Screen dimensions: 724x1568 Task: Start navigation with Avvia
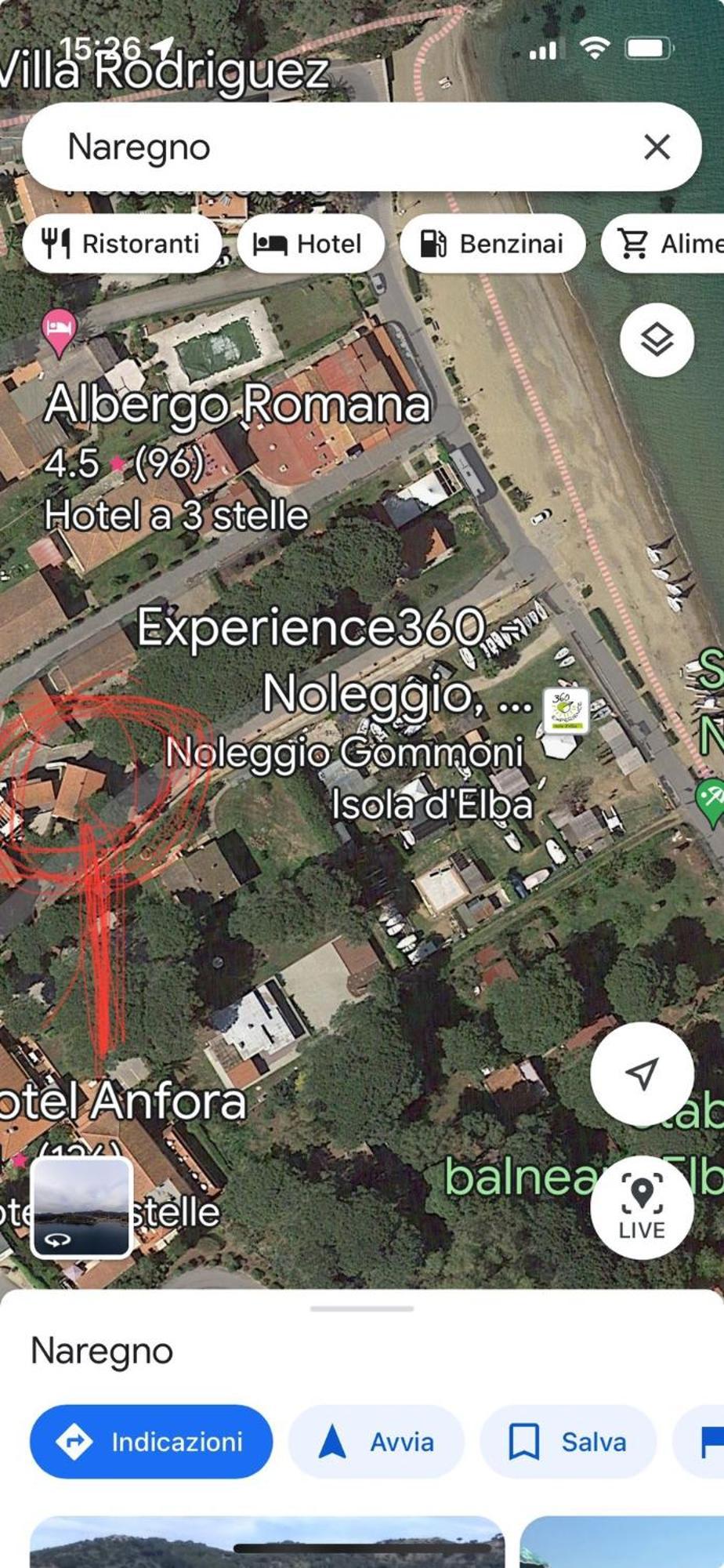377,1442
